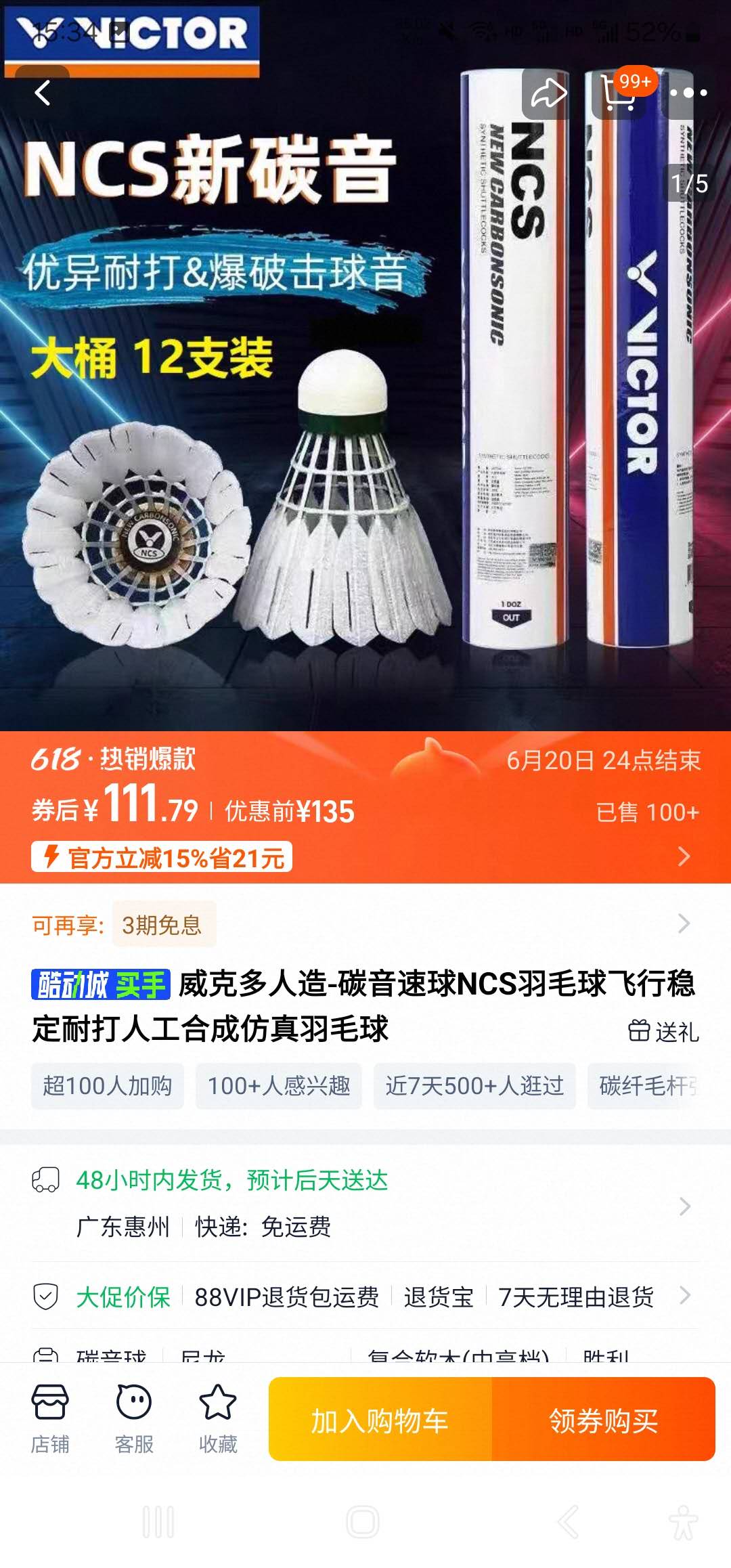Open the 大促价保 guarantee services row

365,1297
